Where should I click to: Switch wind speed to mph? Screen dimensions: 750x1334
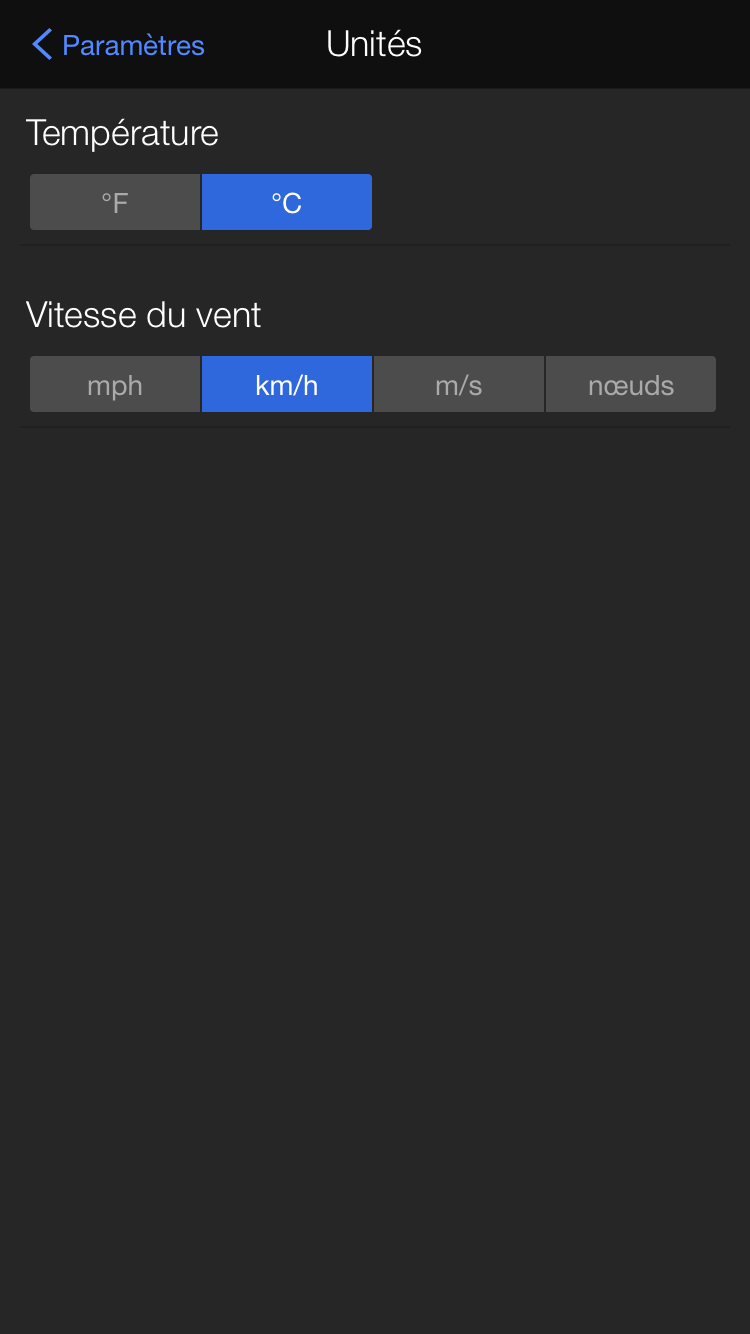[115, 385]
